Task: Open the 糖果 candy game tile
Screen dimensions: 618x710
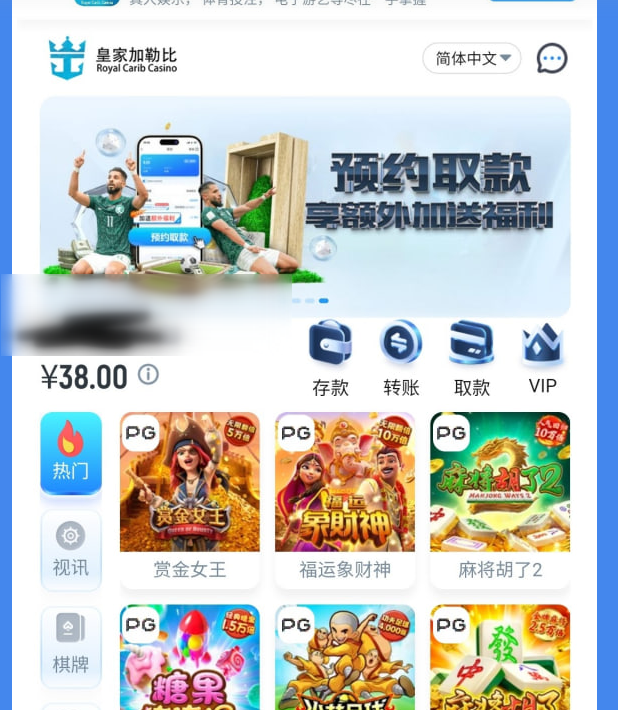Action: (x=190, y=655)
